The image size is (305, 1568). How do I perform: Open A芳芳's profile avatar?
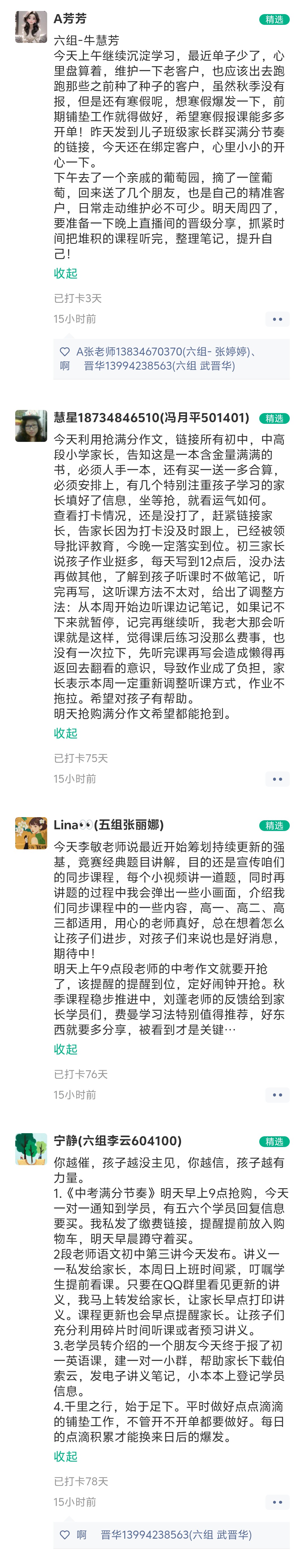31,27
